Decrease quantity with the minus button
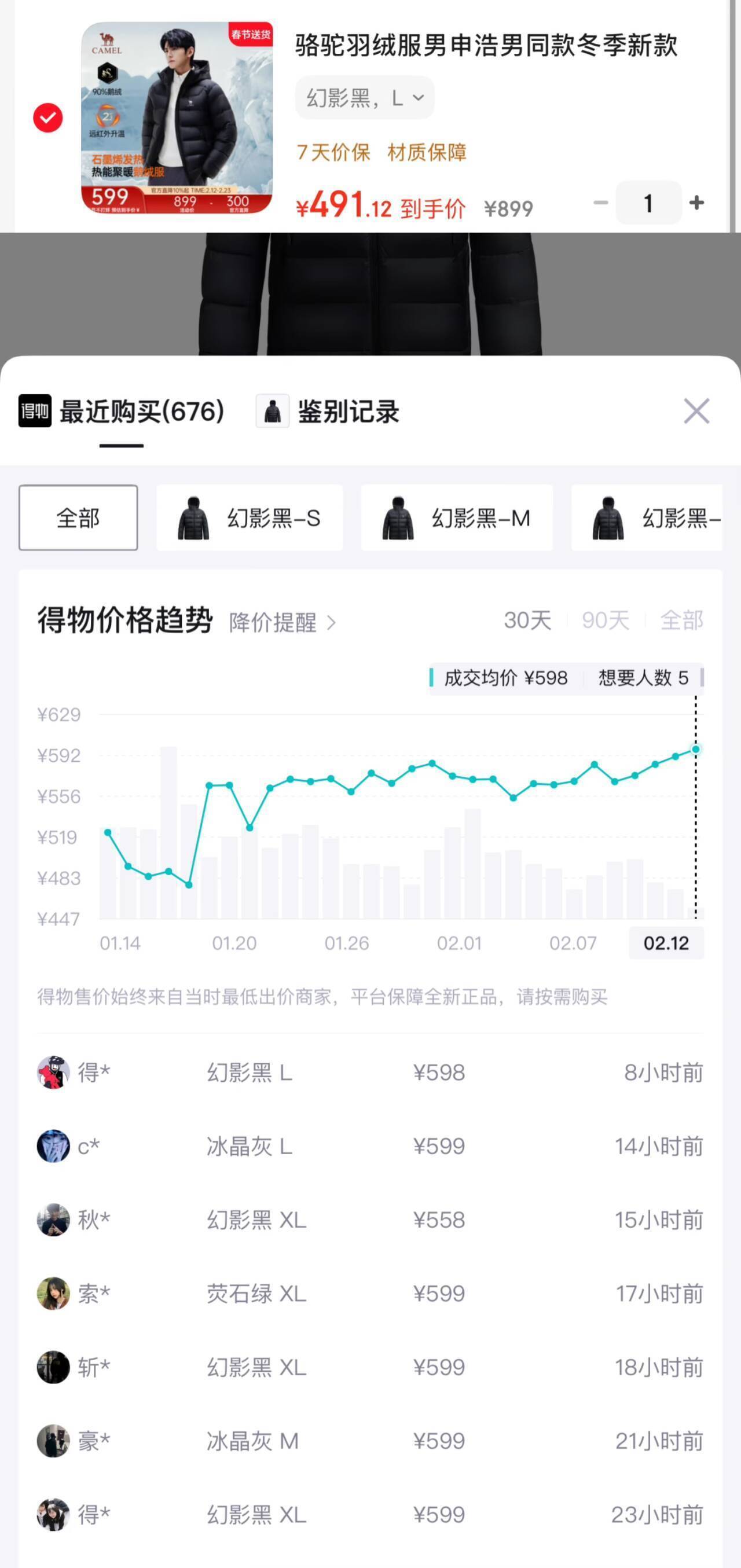Screen dimensions: 741x1568 pyautogui.click(x=600, y=203)
